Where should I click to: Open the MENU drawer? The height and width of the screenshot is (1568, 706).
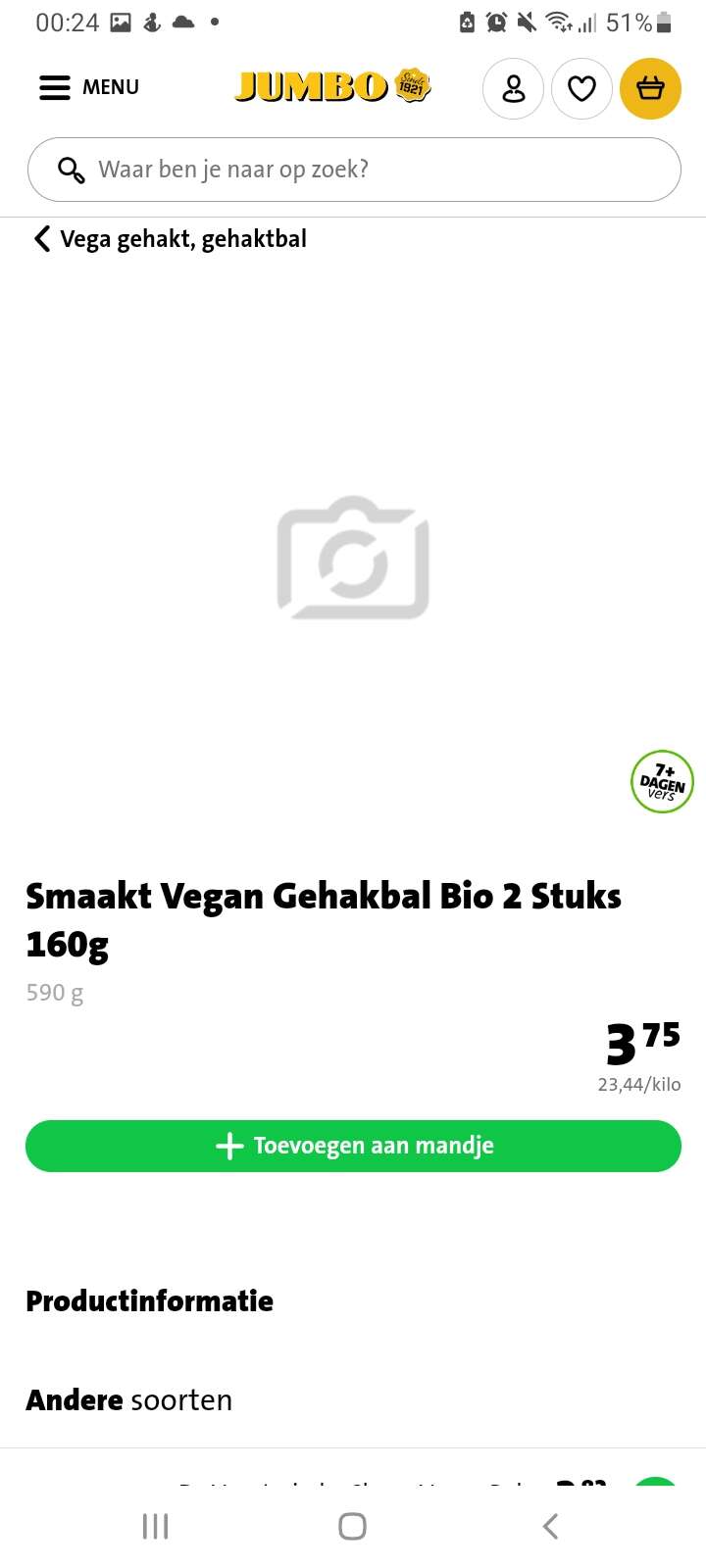pos(88,87)
